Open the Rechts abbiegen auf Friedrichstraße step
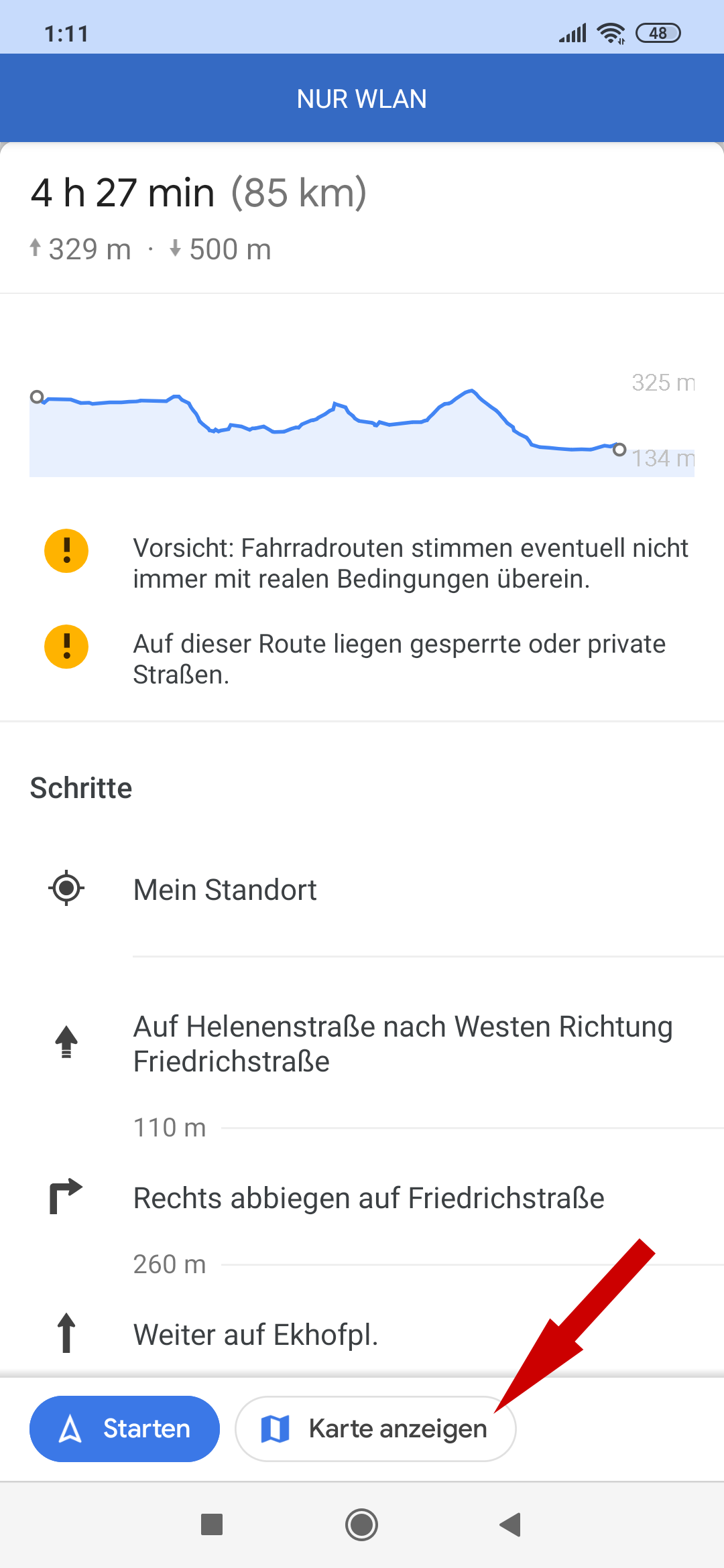Screen dimensions: 724x1568 [x=369, y=1198]
